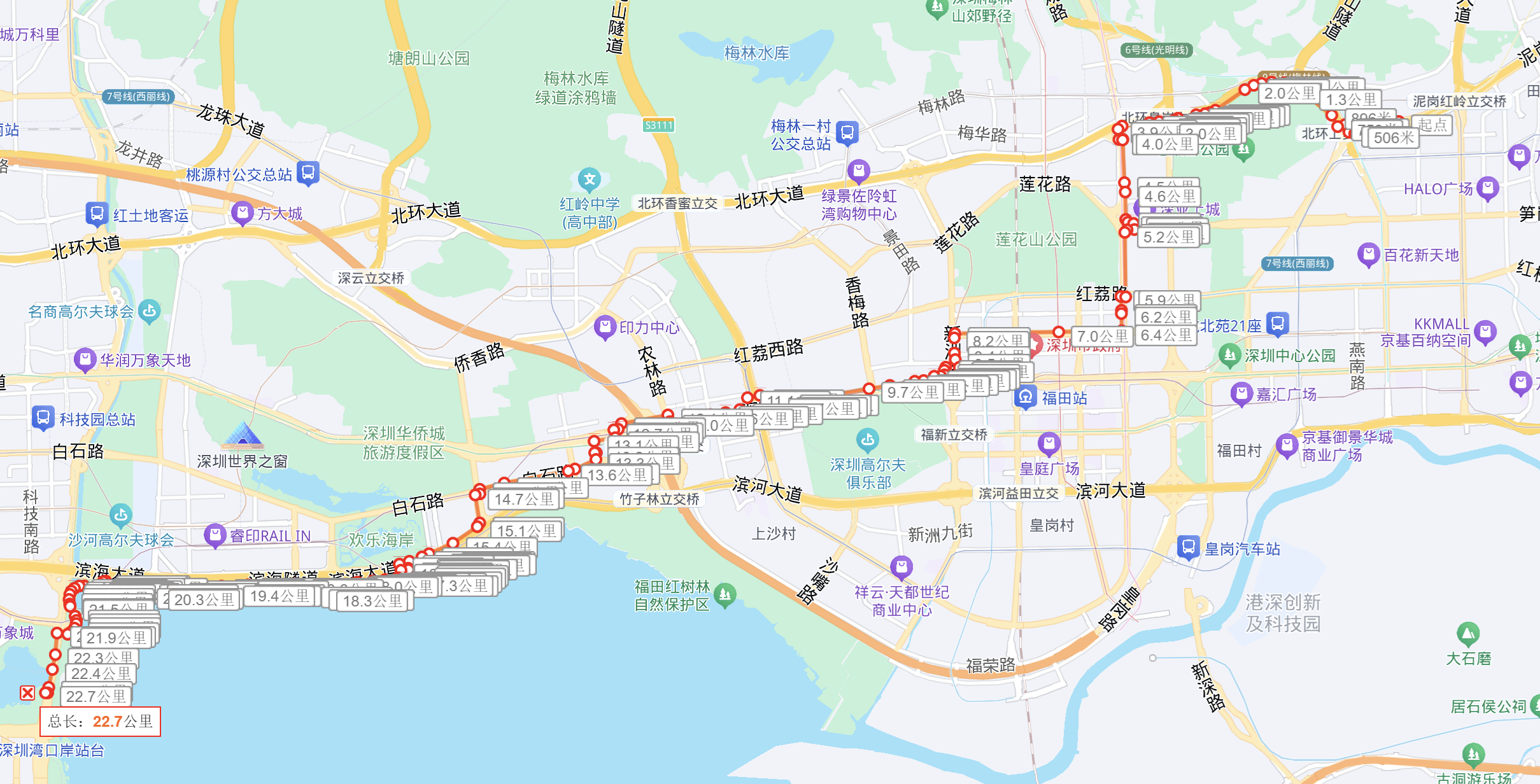This screenshot has height=784, width=1540.
Task: Tap the 皇庭广场 mall marker
Action: coord(1049,443)
